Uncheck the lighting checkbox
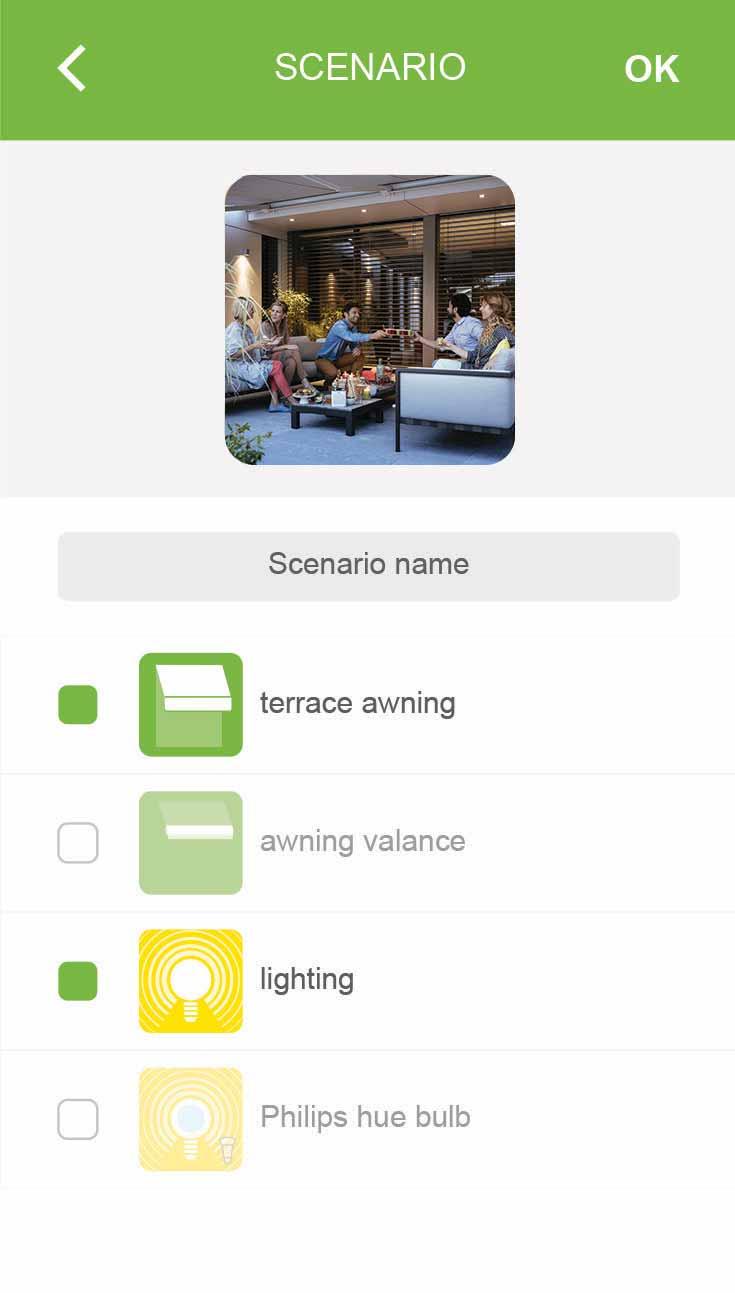This screenshot has width=735, height=1293. point(78,981)
